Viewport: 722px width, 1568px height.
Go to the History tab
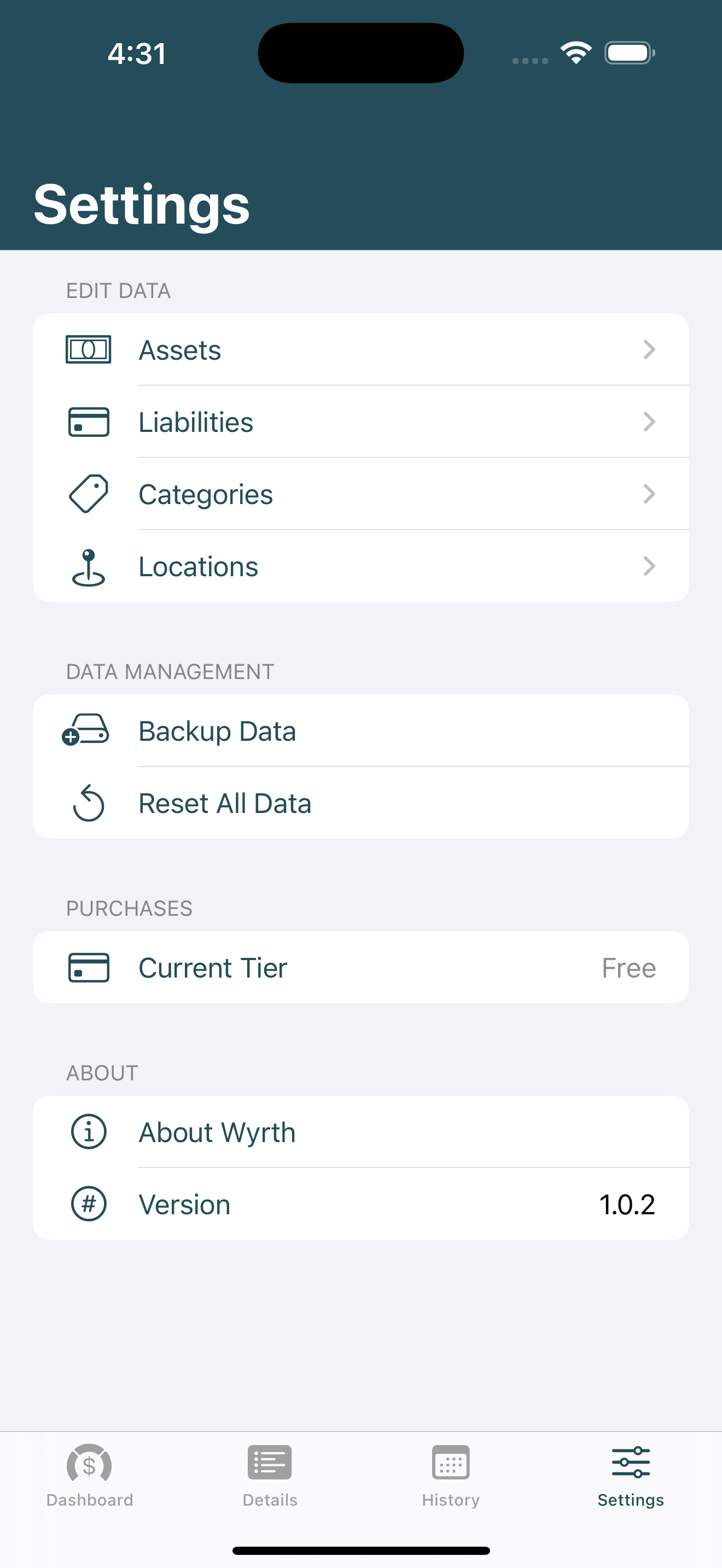(x=451, y=1476)
